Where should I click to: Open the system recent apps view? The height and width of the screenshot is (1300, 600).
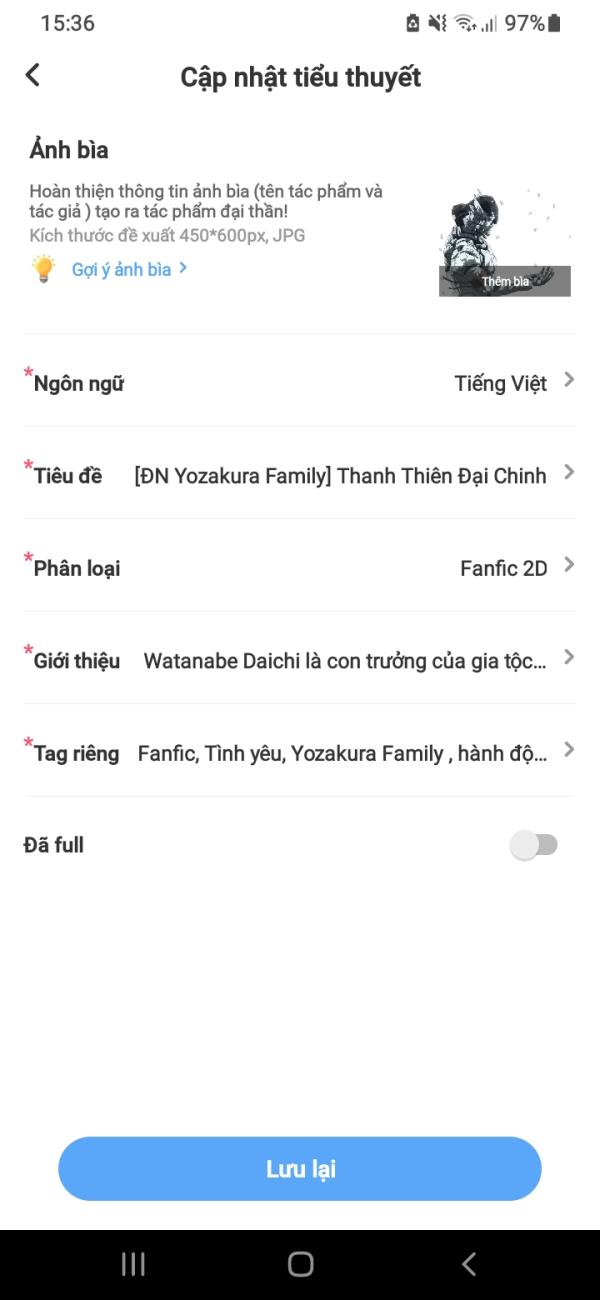point(133,1264)
